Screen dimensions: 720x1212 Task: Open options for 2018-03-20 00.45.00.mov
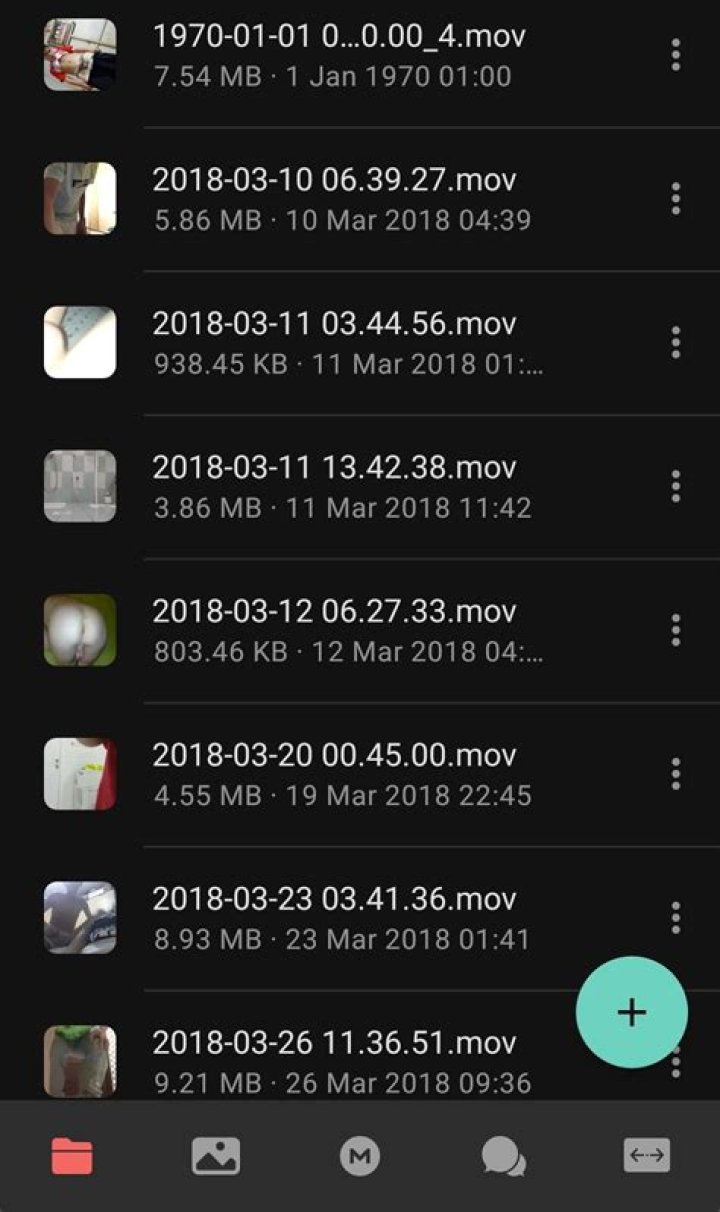pos(676,774)
